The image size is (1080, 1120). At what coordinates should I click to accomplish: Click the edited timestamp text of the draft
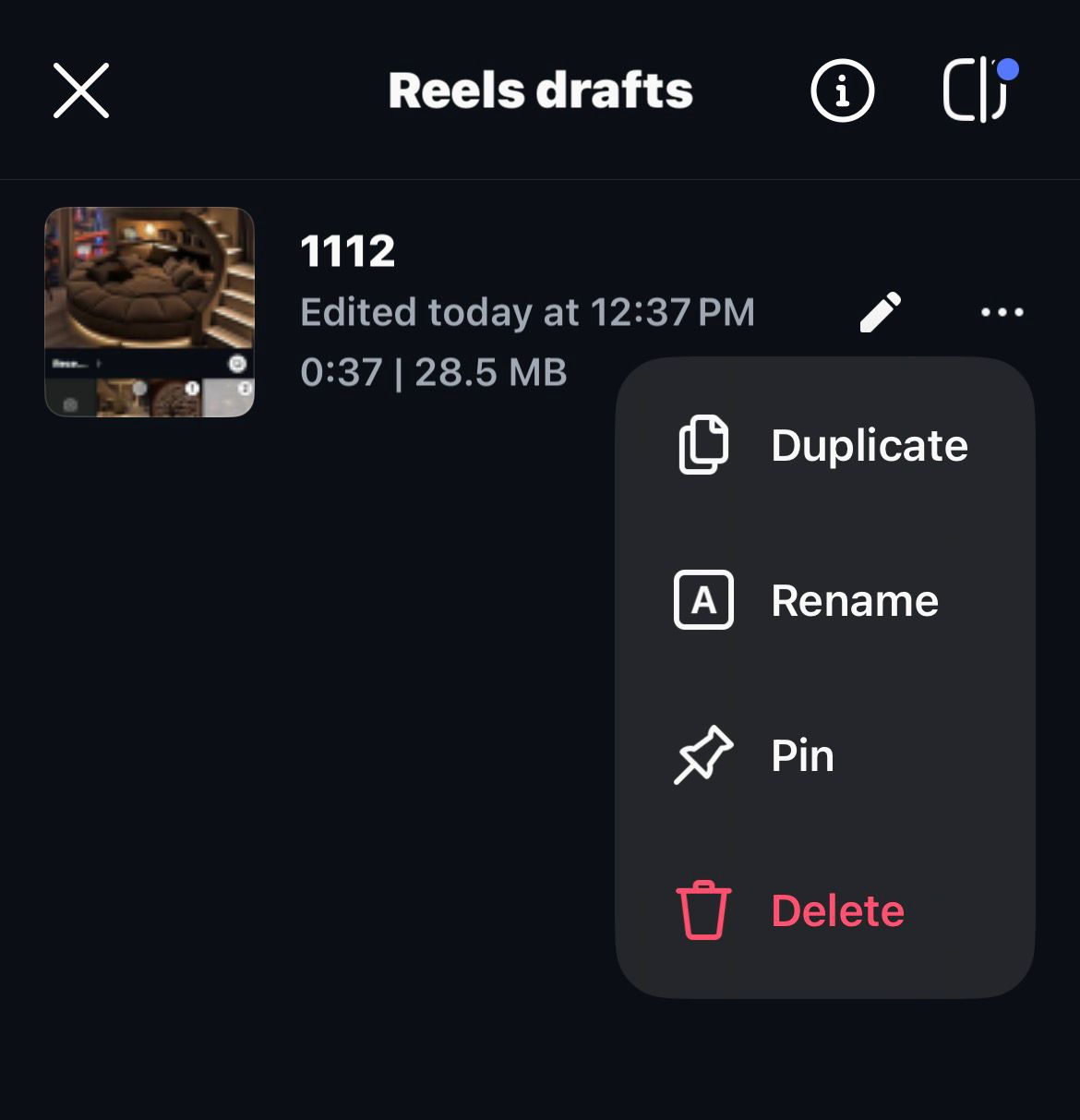tap(527, 312)
